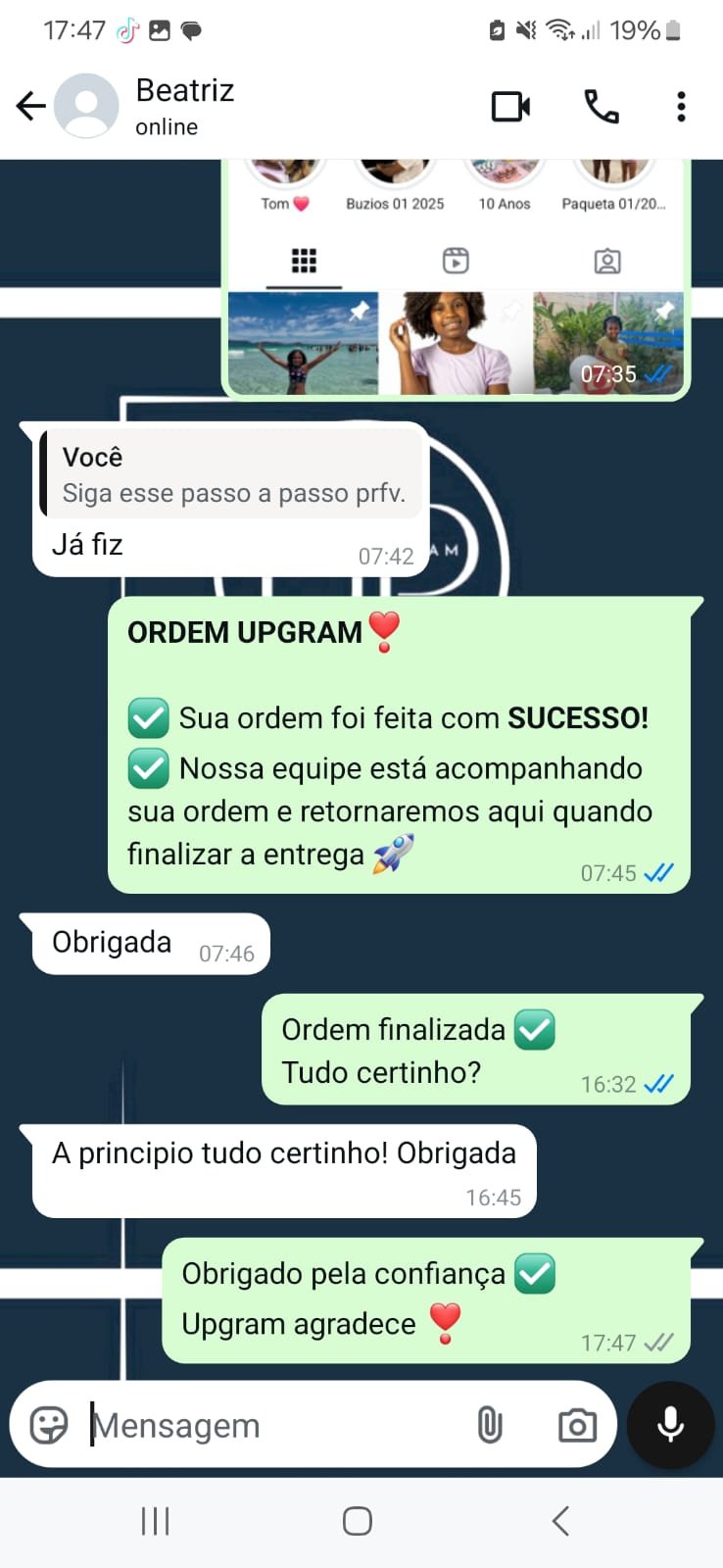Start a video call with Beatriz

tap(510, 106)
